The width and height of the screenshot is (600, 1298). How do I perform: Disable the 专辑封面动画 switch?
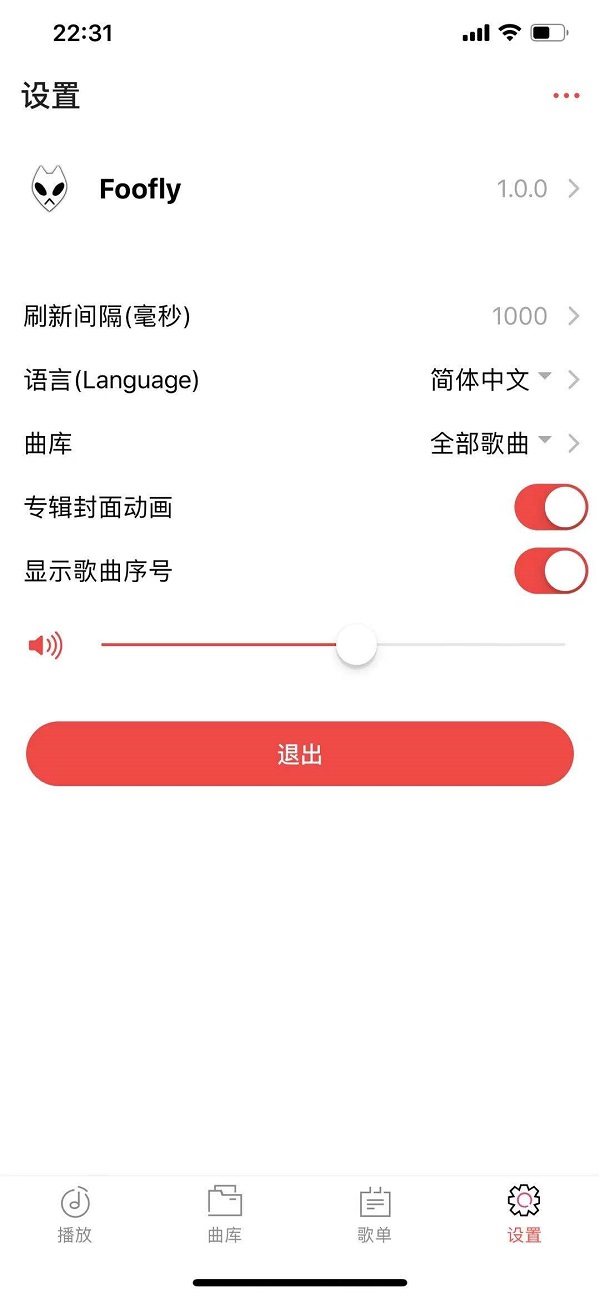pyautogui.click(x=550, y=508)
